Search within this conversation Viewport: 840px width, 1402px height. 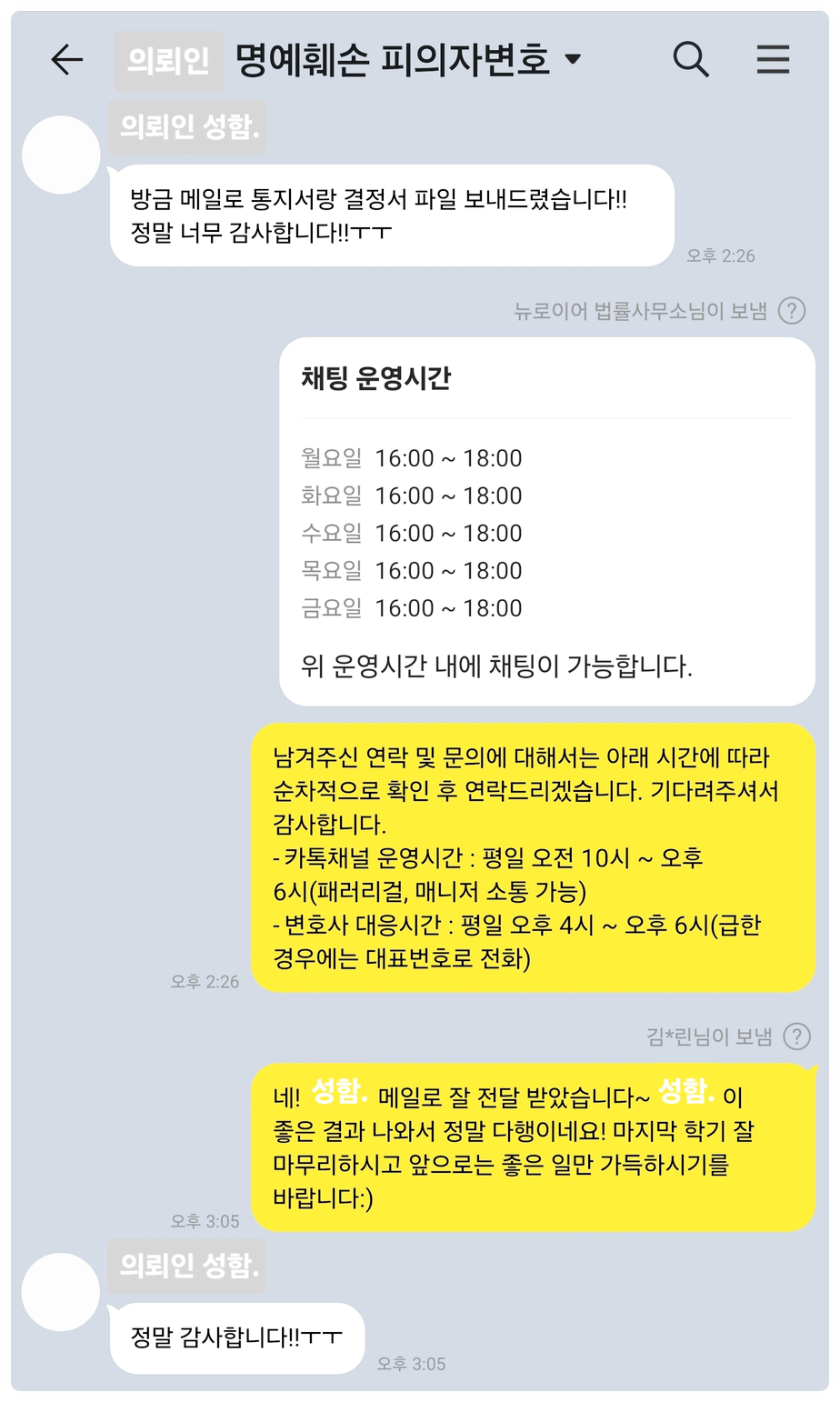click(x=690, y=60)
